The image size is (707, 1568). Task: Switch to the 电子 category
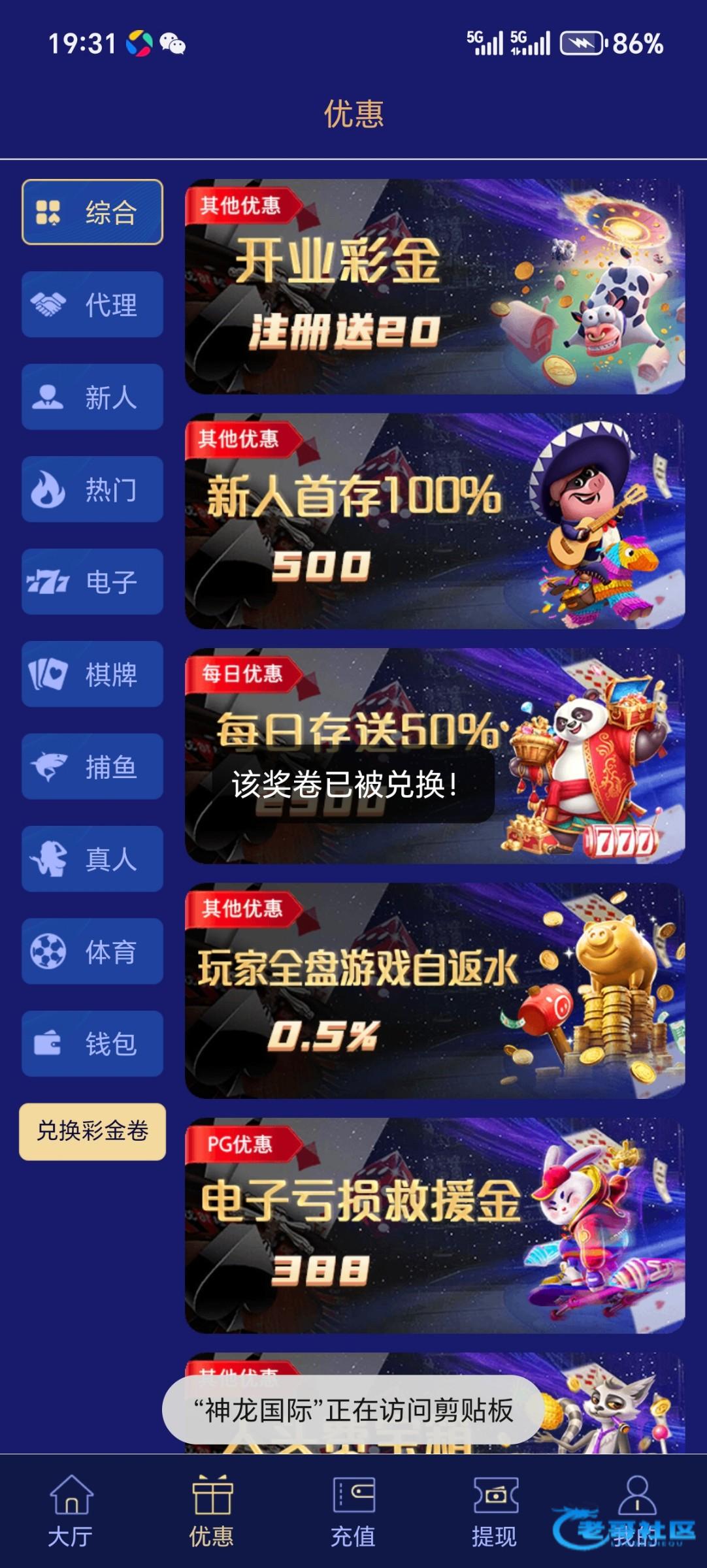coord(92,581)
